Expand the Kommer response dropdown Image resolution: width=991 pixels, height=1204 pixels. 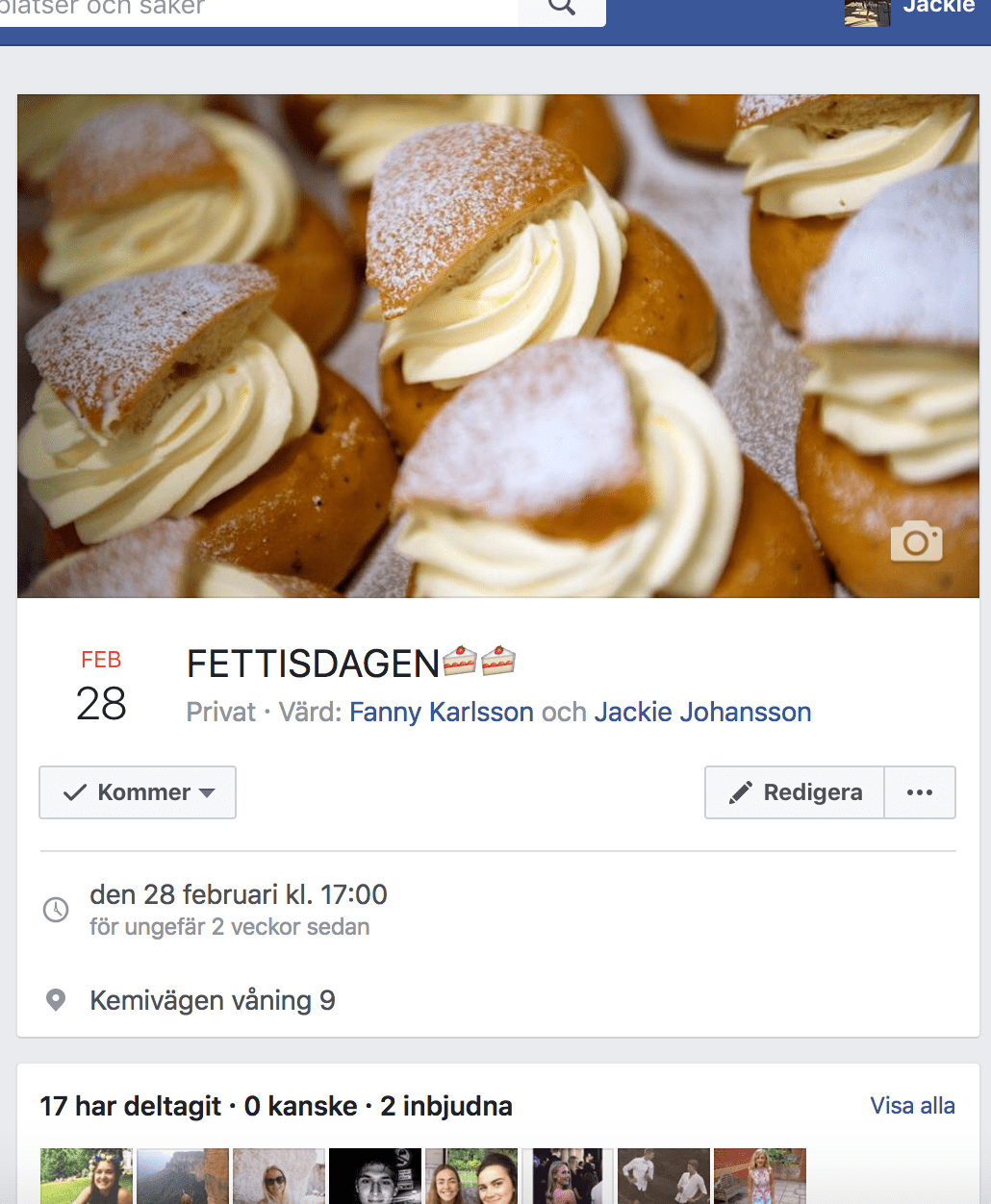tap(138, 792)
